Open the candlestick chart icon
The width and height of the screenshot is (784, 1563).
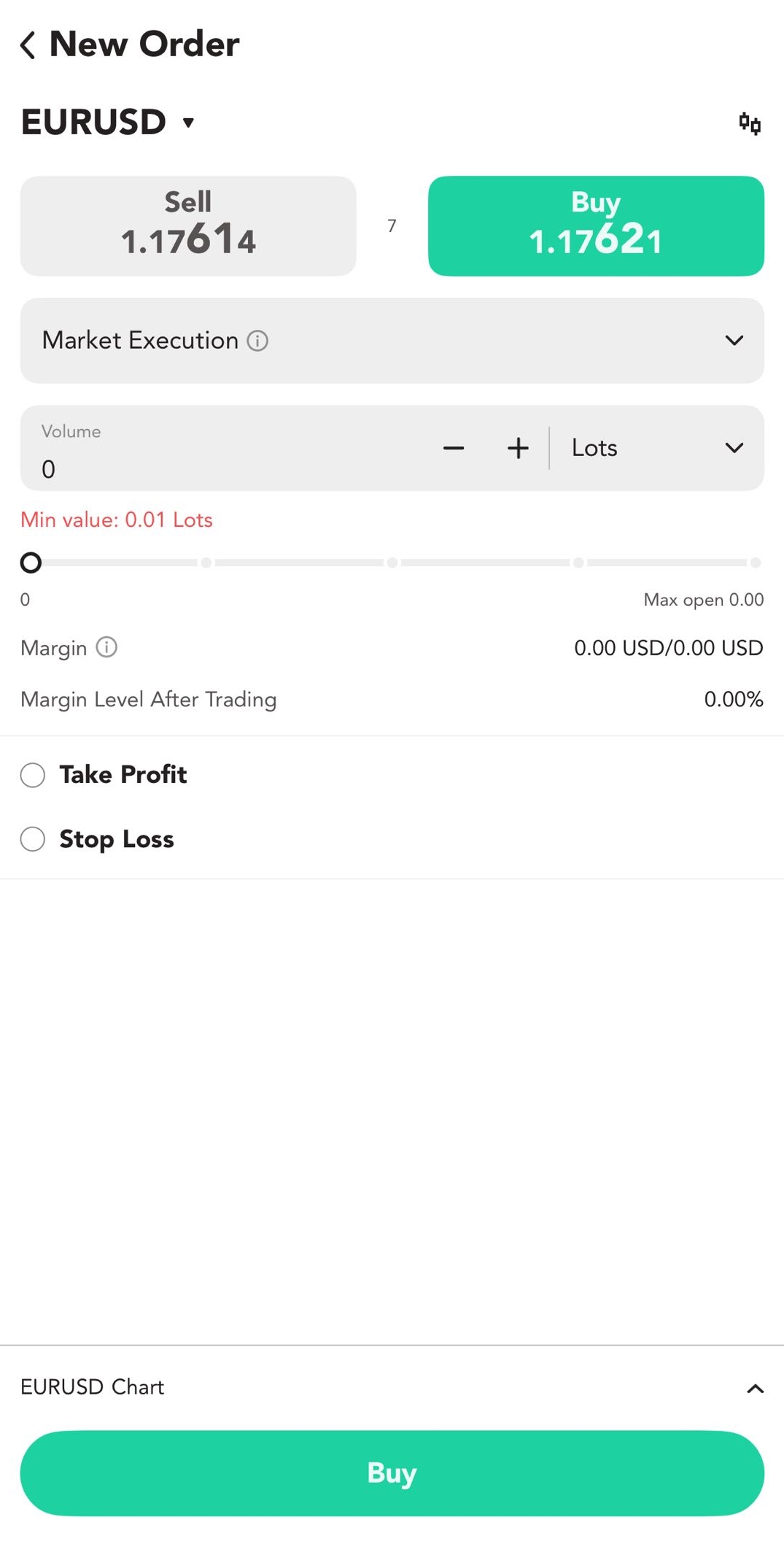coord(749,123)
